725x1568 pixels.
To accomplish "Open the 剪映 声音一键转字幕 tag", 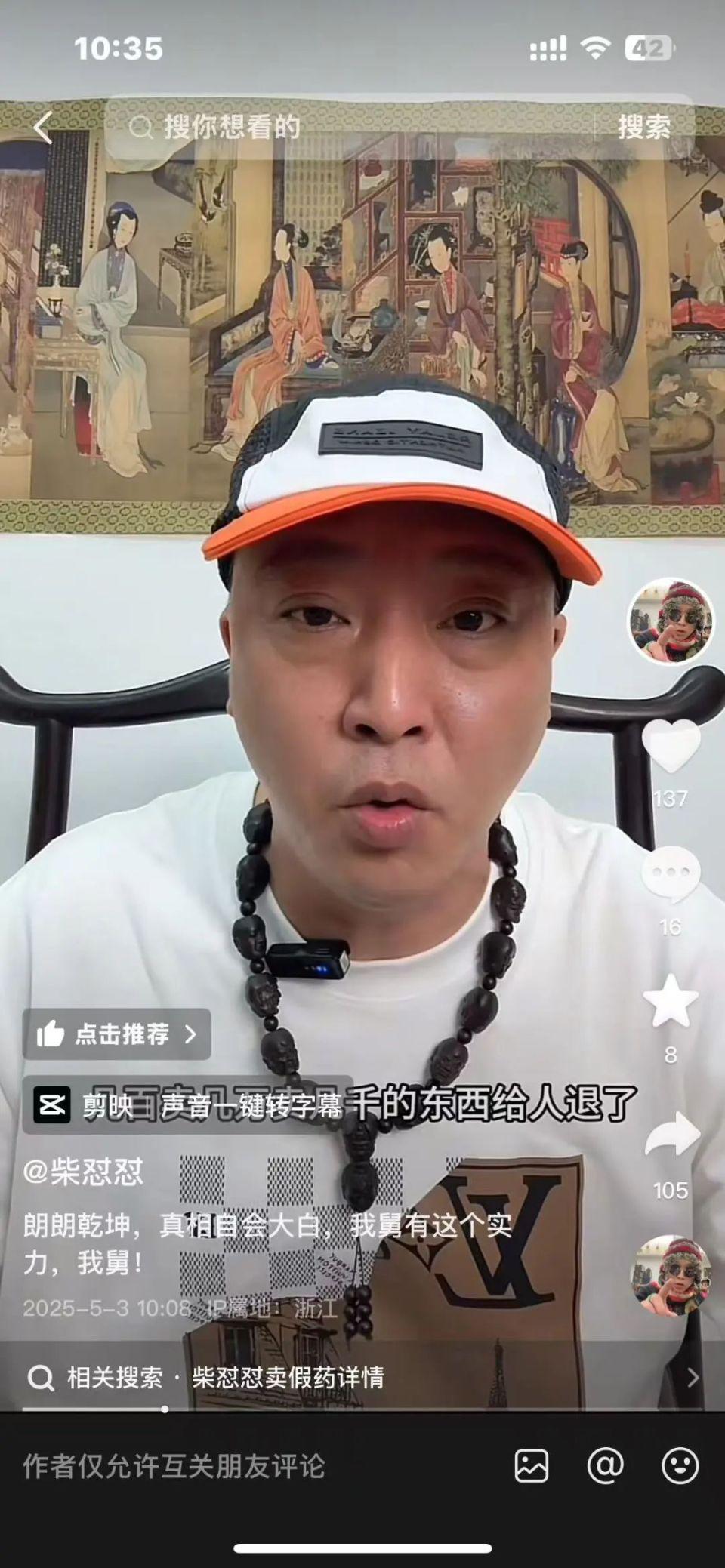I will pyautogui.click(x=187, y=1106).
